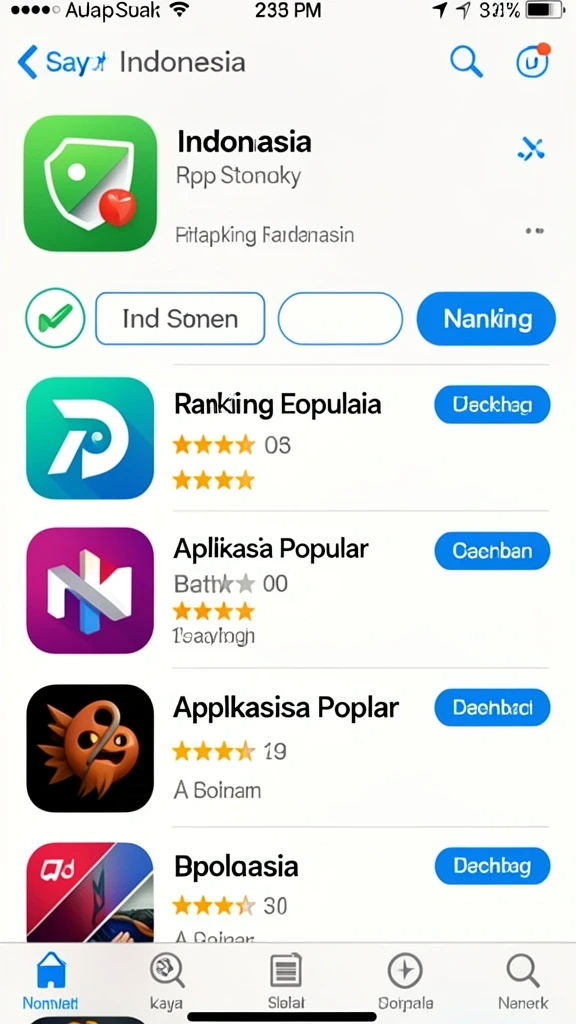
Task: Open the search magnifier in the top bar
Action: click(x=466, y=62)
